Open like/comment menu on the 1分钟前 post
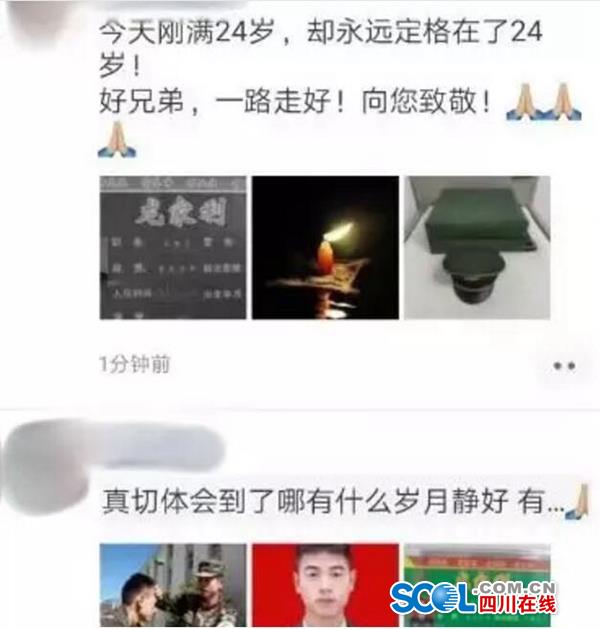The image size is (600, 629). click(563, 366)
